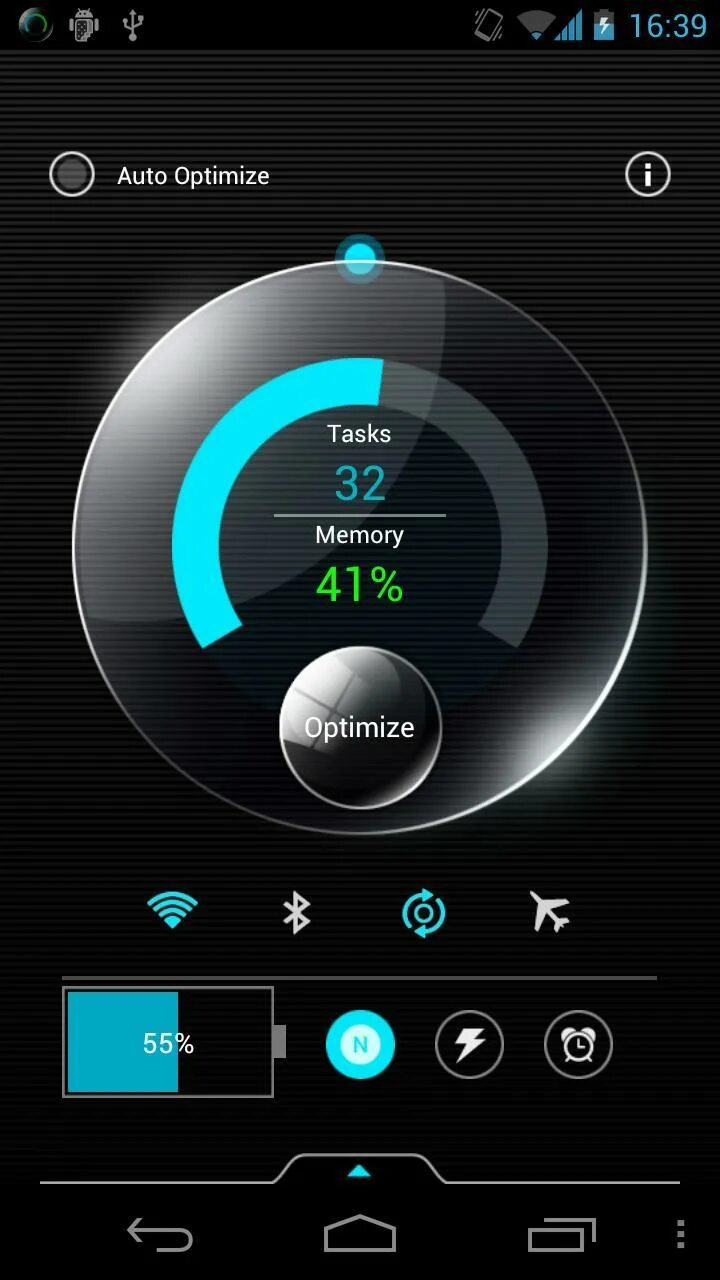Turn on Bluetooth

click(296, 913)
